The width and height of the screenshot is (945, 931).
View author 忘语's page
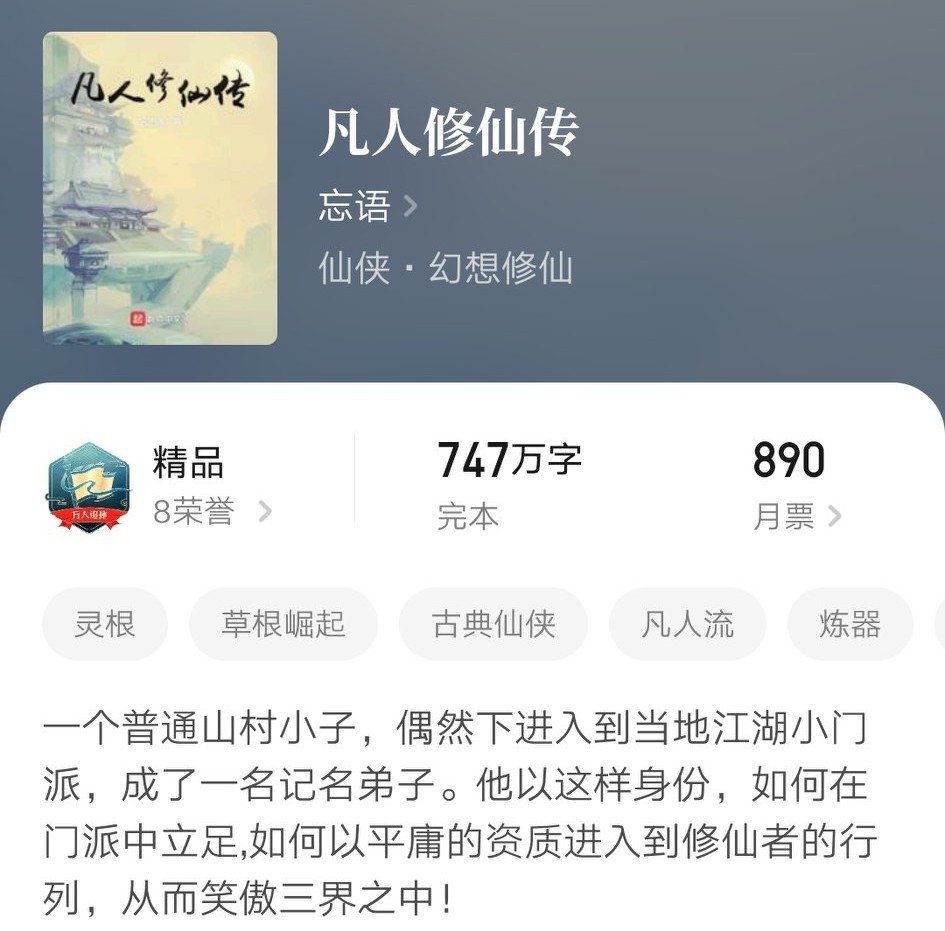coord(367,207)
